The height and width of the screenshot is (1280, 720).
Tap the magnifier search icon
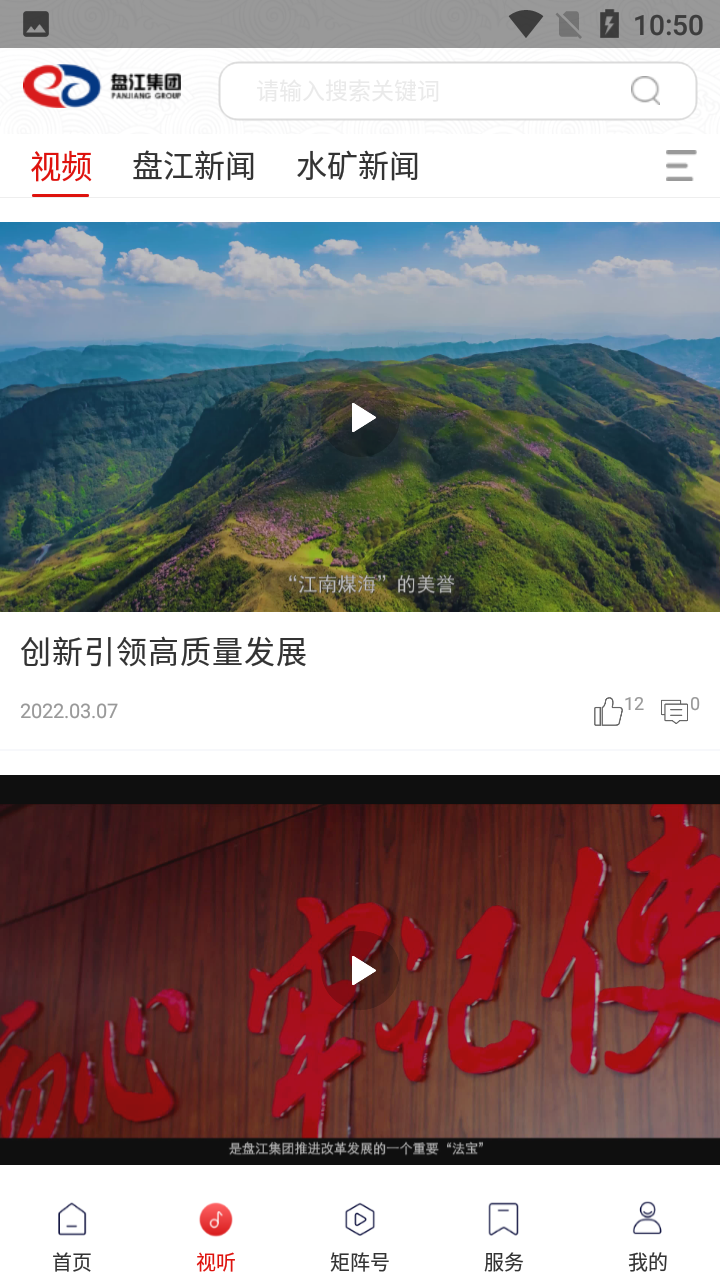click(x=646, y=91)
